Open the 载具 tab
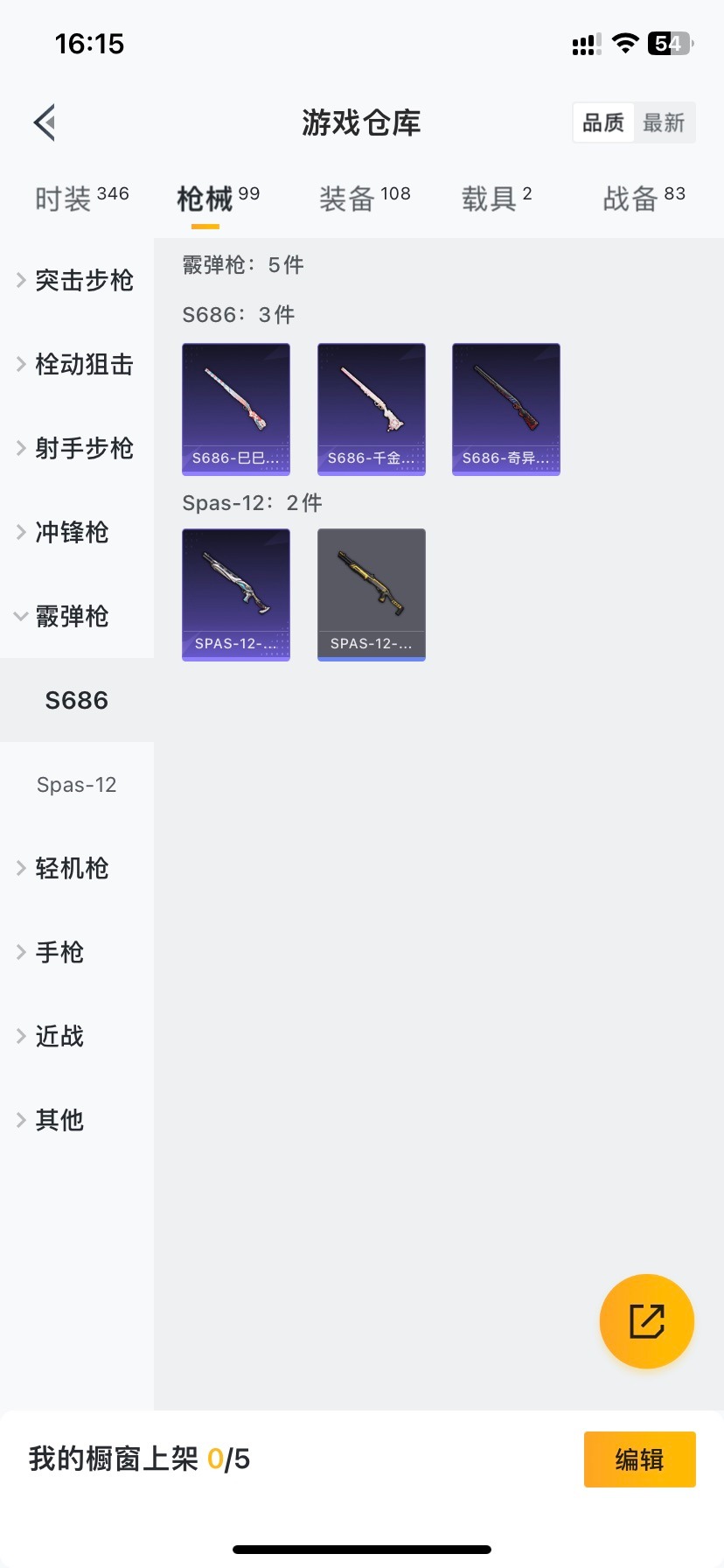The height and width of the screenshot is (1568, 724). coord(496,199)
